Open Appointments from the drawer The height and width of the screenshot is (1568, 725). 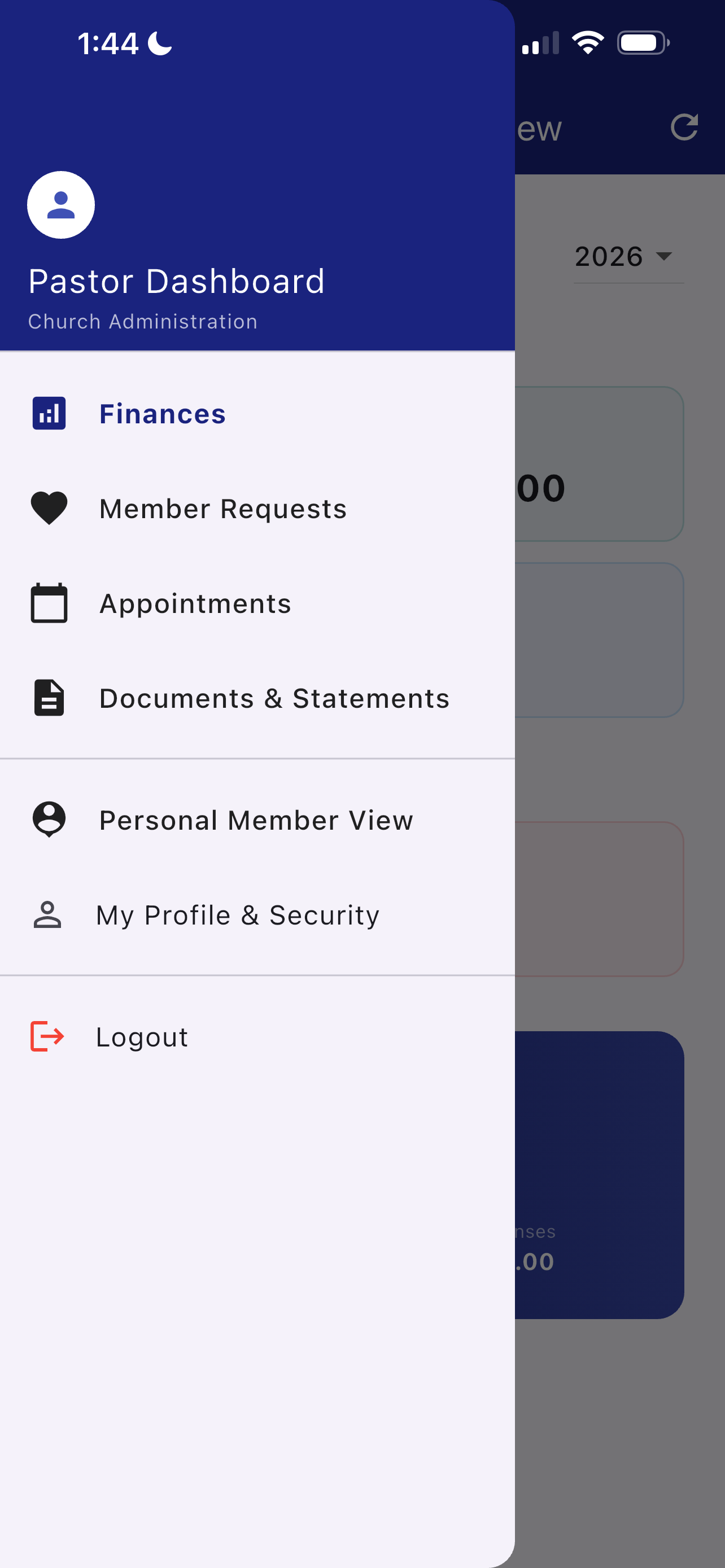click(195, 604)
